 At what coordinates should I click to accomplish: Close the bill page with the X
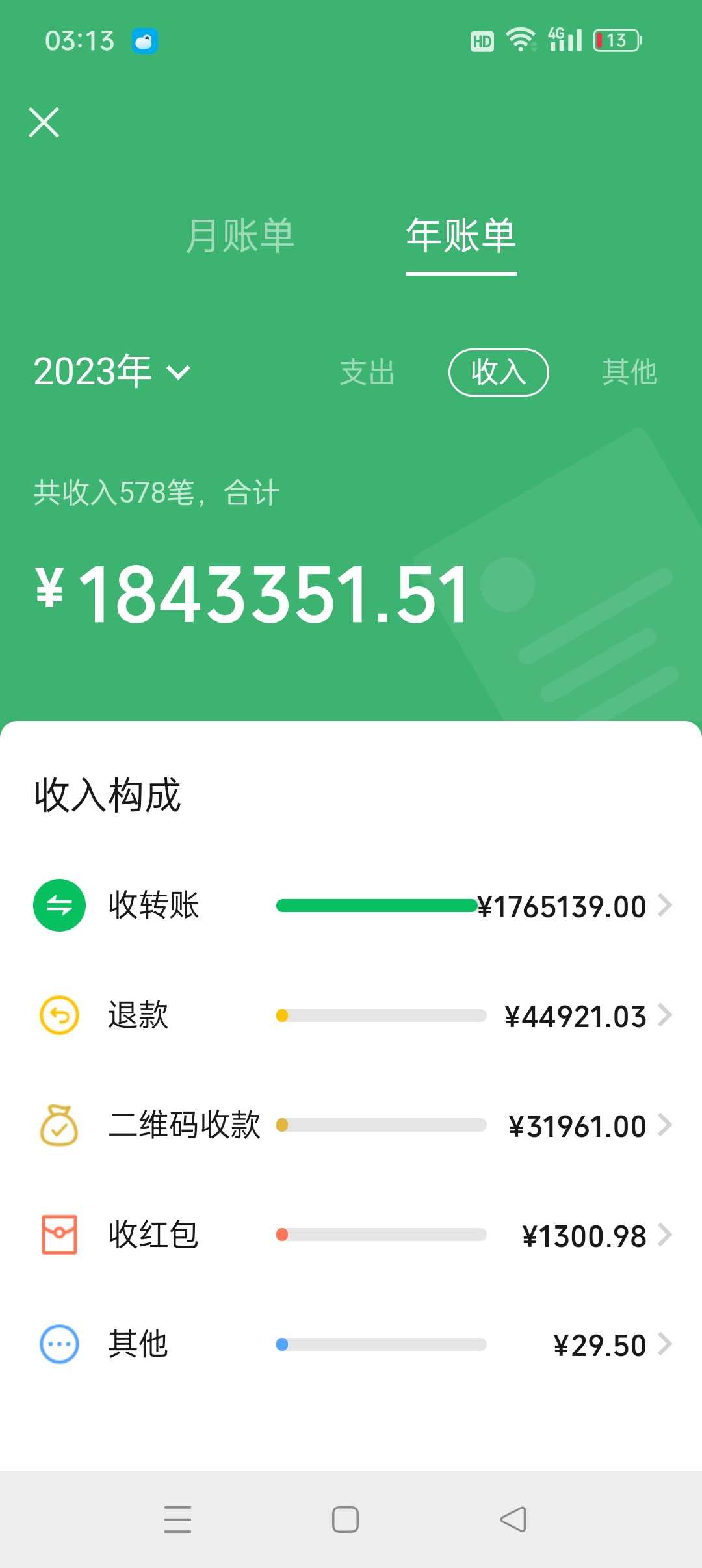tap(44, 122)
